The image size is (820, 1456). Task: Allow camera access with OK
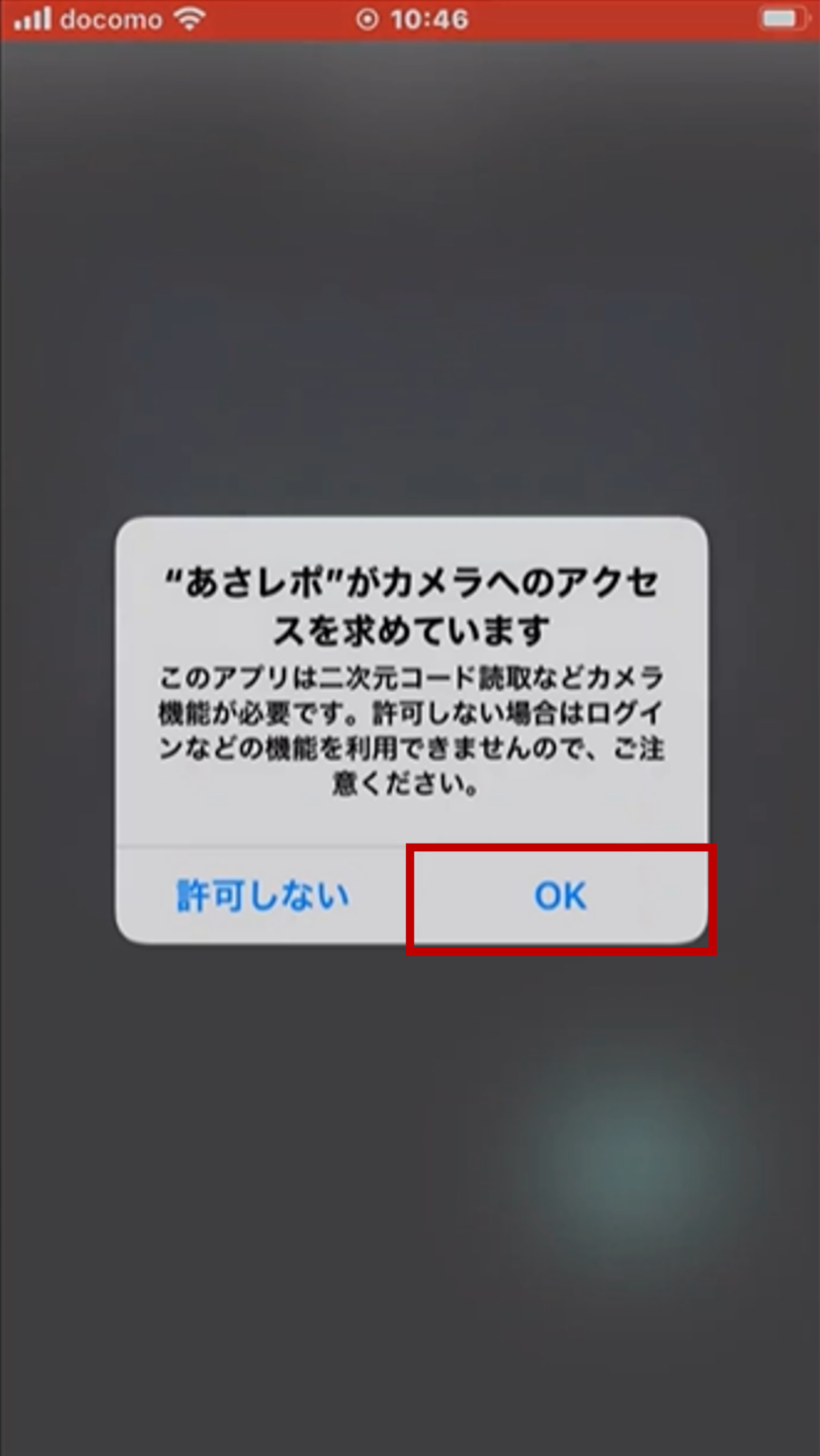point(559,896)
